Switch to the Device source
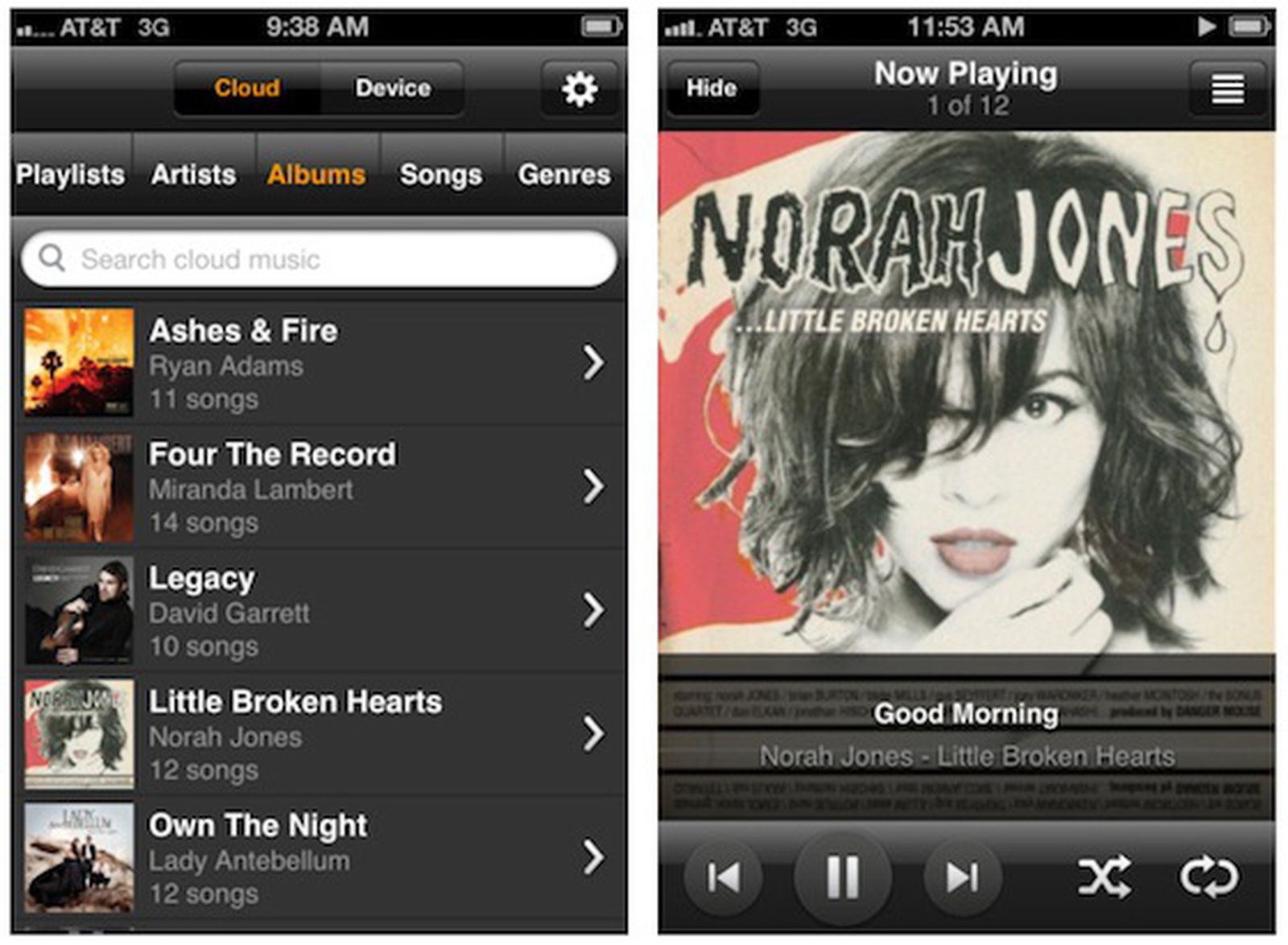 tap(392, 88)
